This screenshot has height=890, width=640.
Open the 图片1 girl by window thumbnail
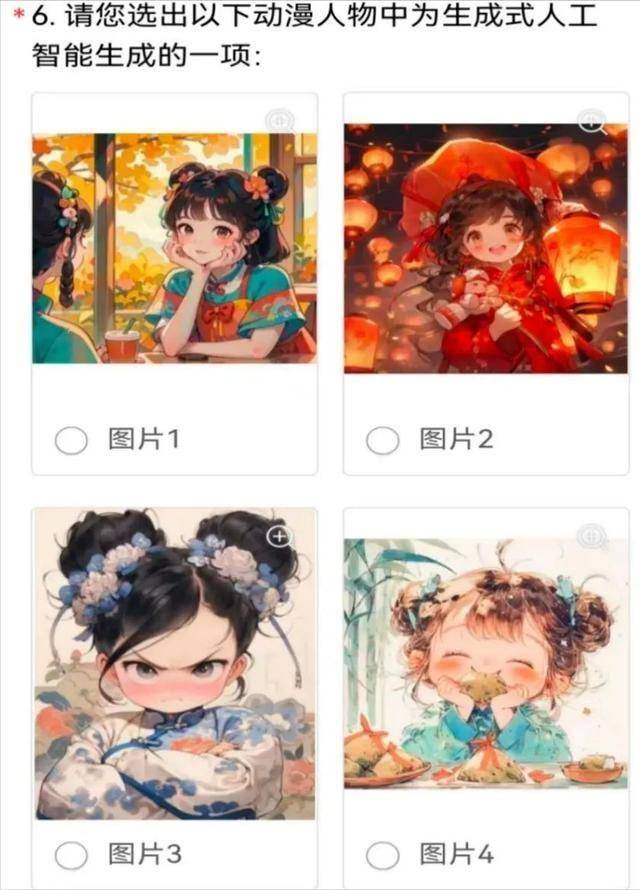(174, 248)
